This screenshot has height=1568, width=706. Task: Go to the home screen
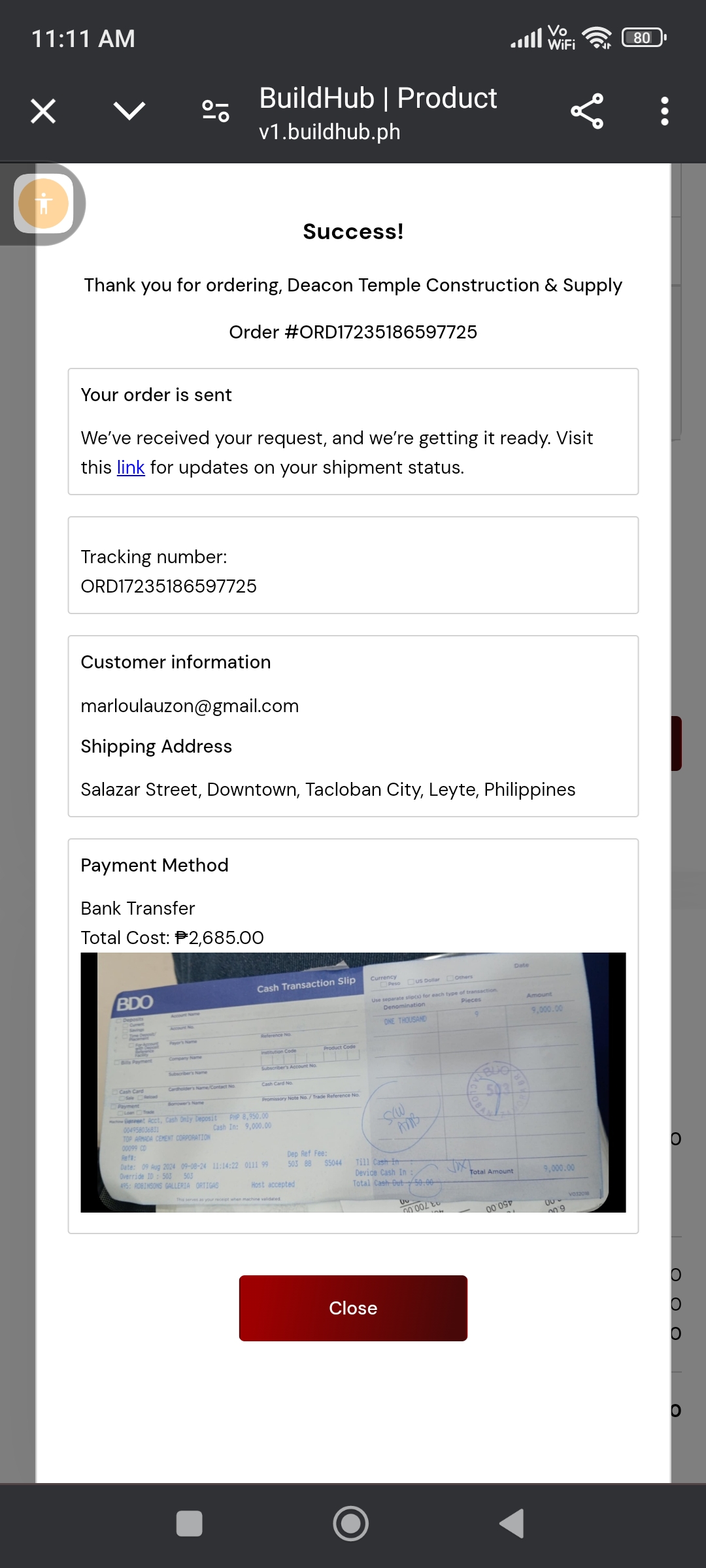(x=351, y=1524)
